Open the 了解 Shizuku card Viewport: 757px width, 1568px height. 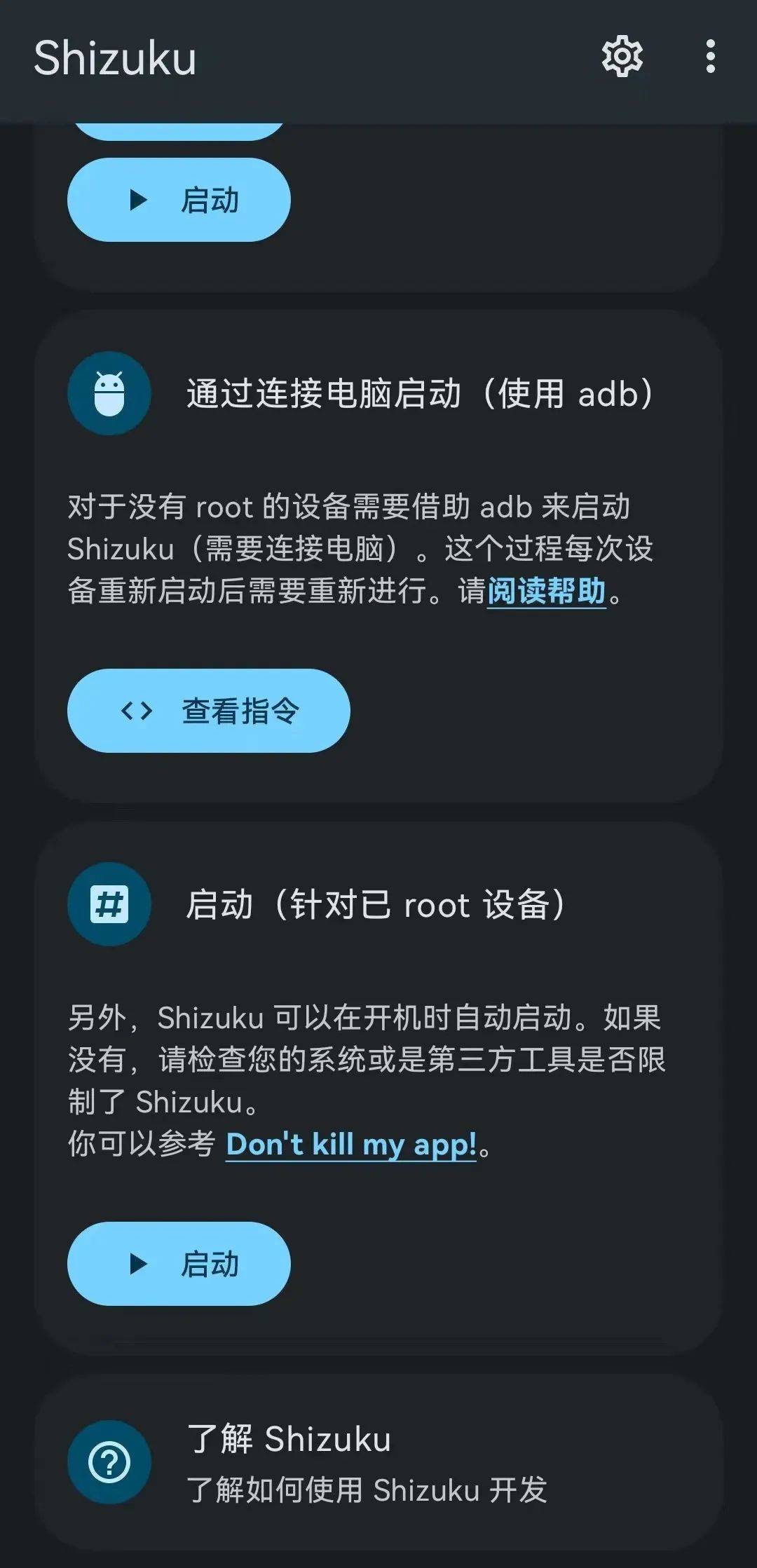(x=378, y=1463)
